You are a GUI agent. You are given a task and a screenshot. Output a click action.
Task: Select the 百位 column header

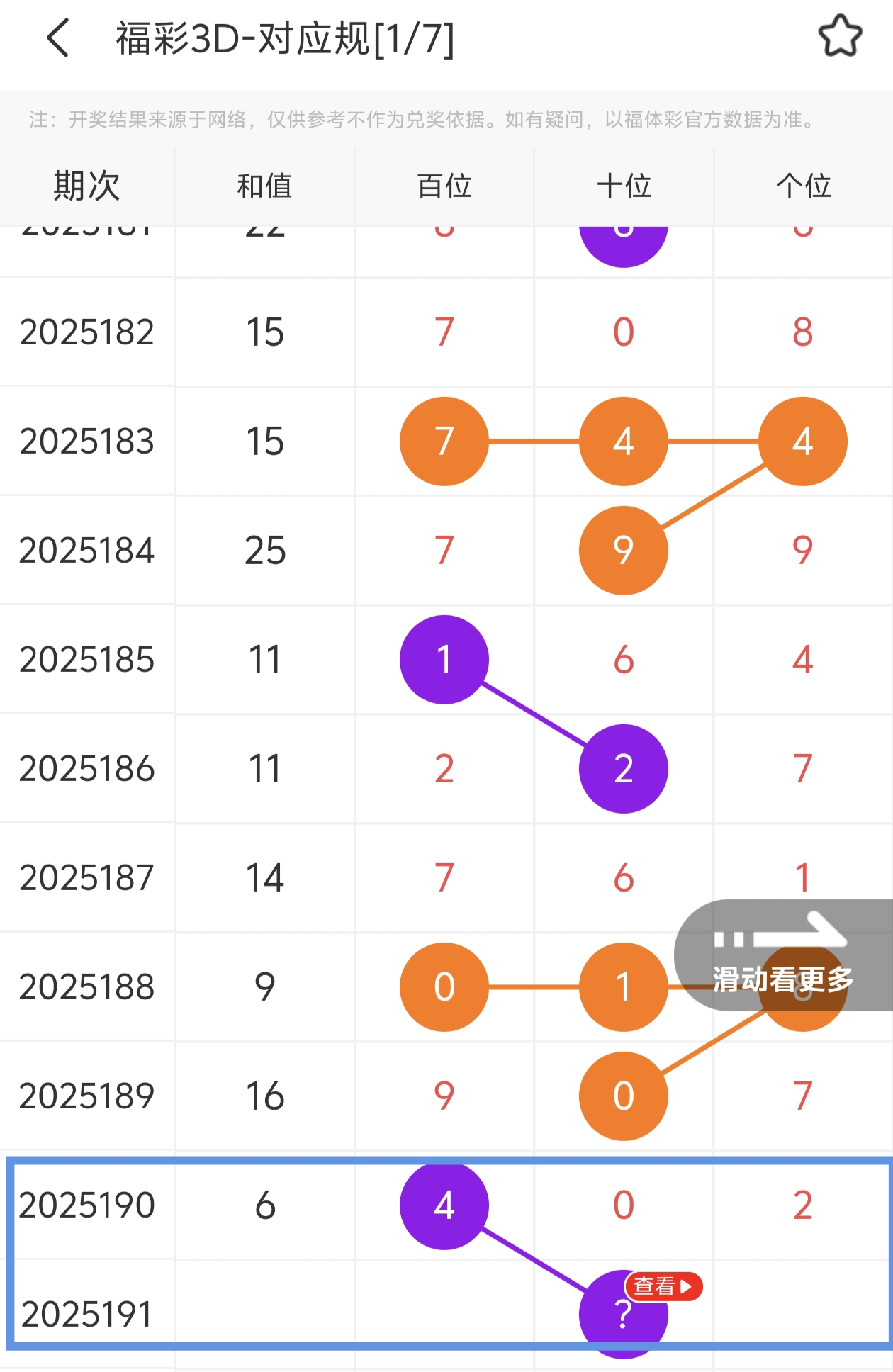tap(443, 184)
